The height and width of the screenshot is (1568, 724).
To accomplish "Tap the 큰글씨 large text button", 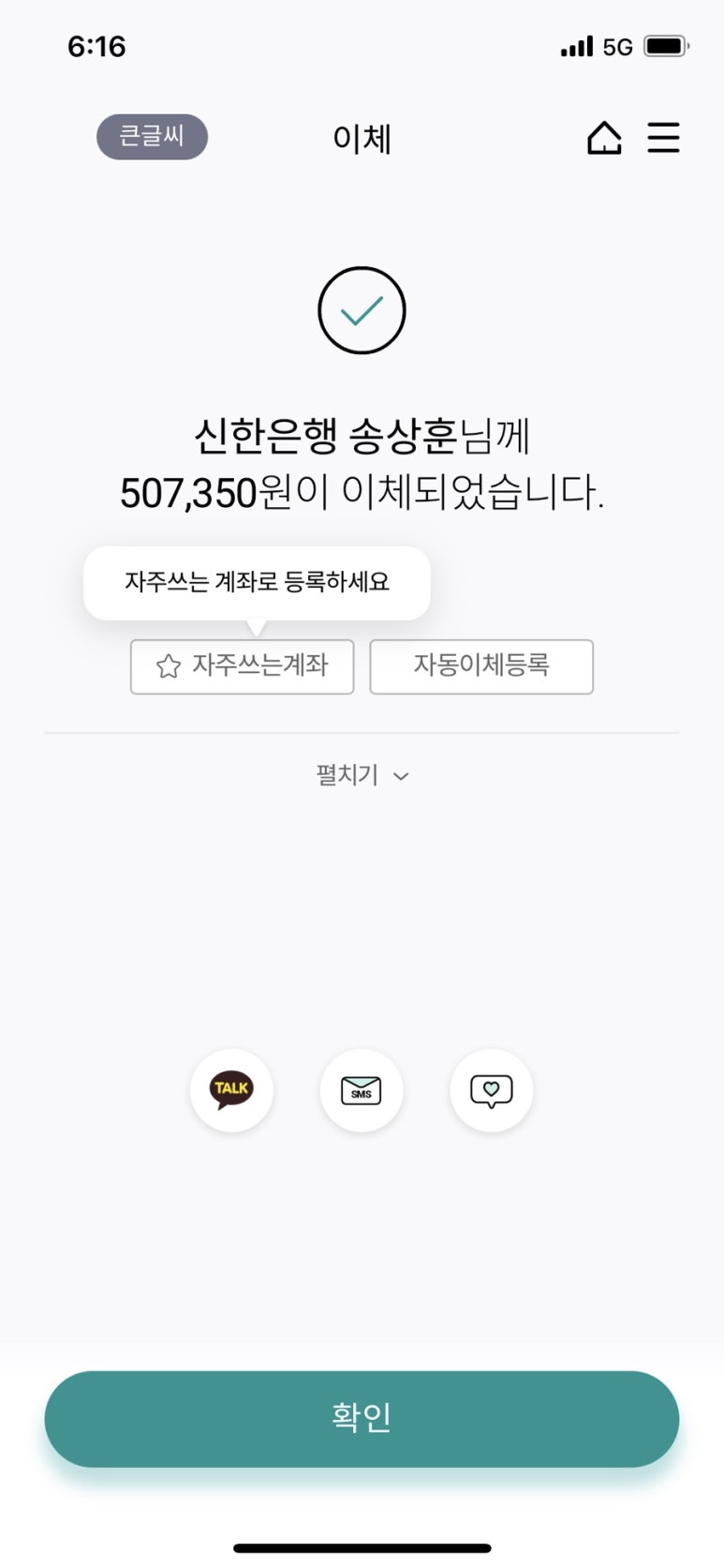I will (152, 137).
